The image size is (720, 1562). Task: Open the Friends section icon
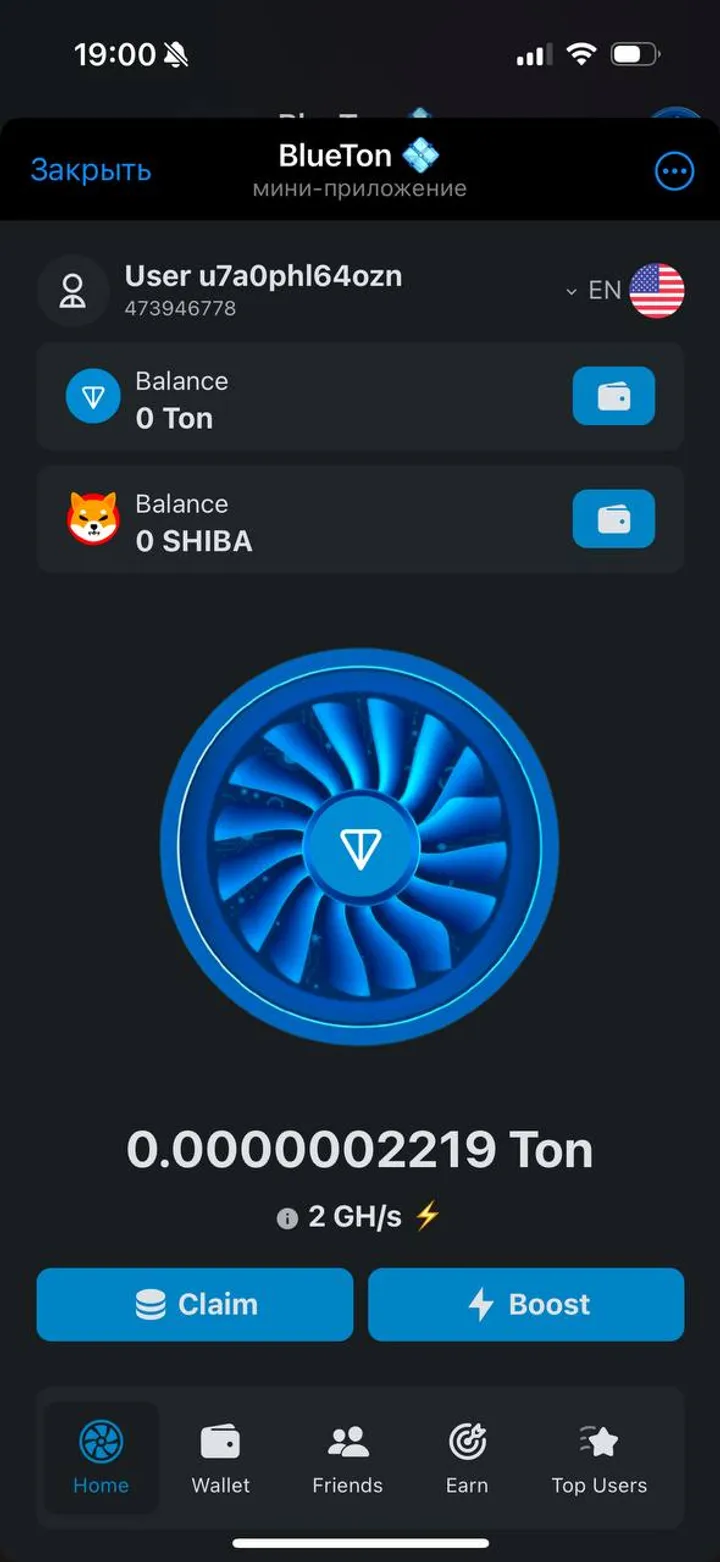[347, 1442]
